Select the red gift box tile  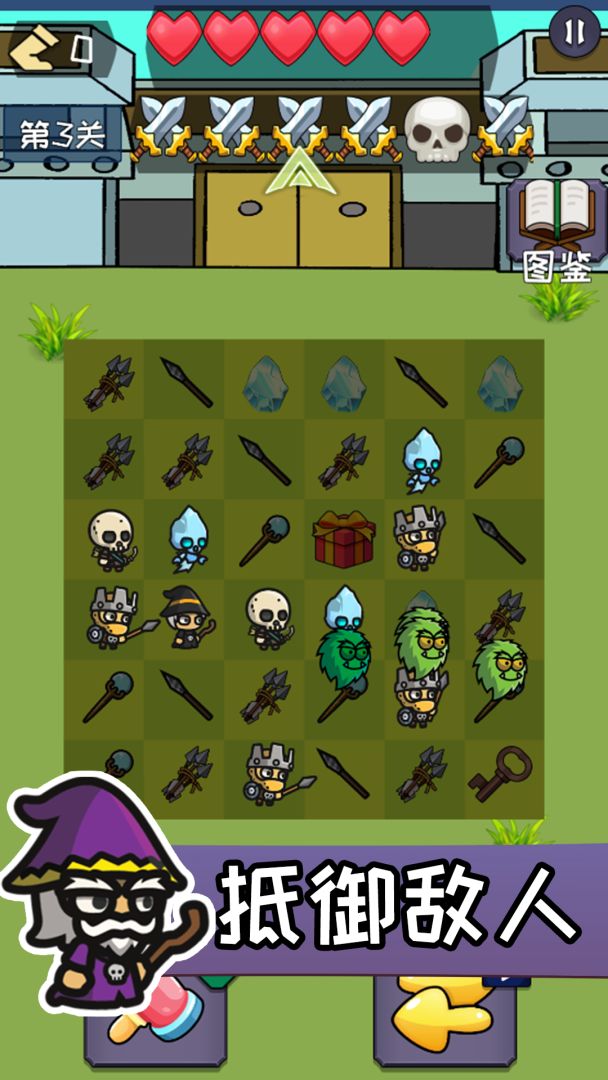click(x=344, y=539)
